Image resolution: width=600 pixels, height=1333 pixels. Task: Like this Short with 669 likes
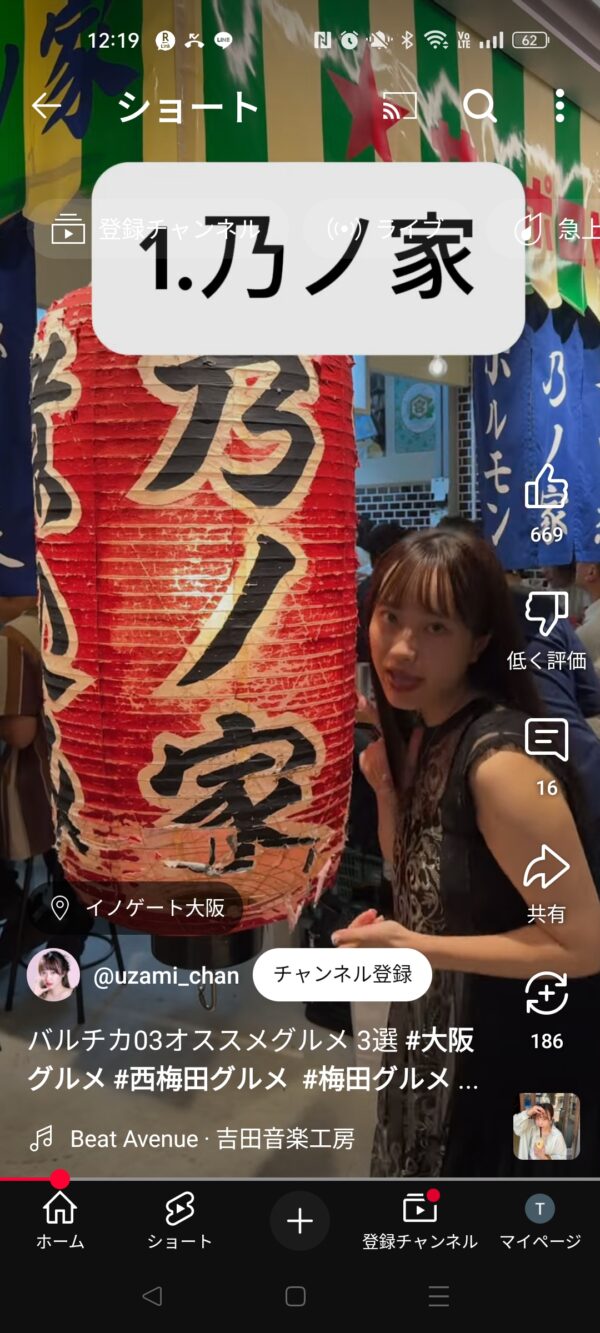point(546,490)
